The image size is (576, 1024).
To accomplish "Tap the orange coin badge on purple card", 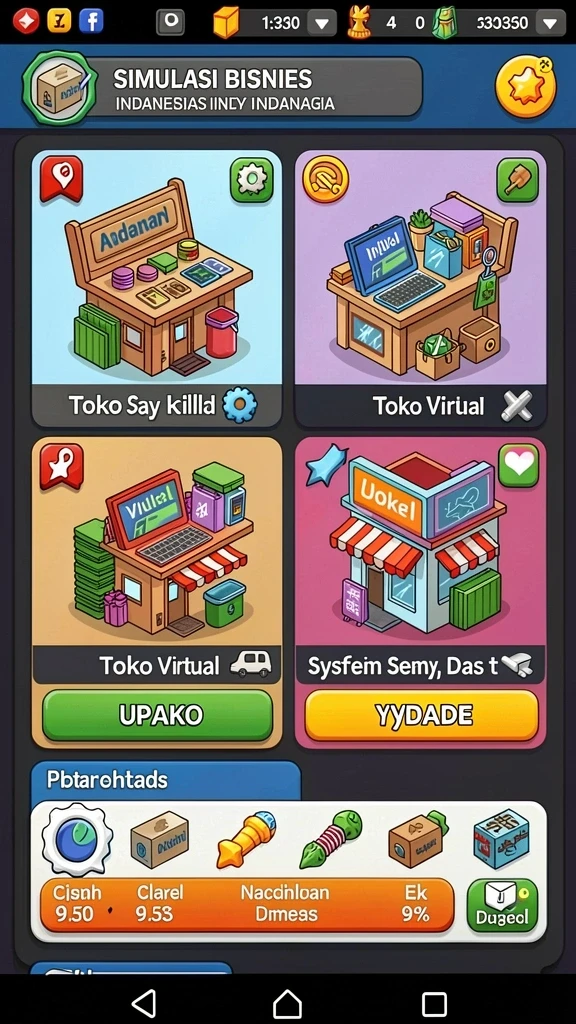I will 325,178.
